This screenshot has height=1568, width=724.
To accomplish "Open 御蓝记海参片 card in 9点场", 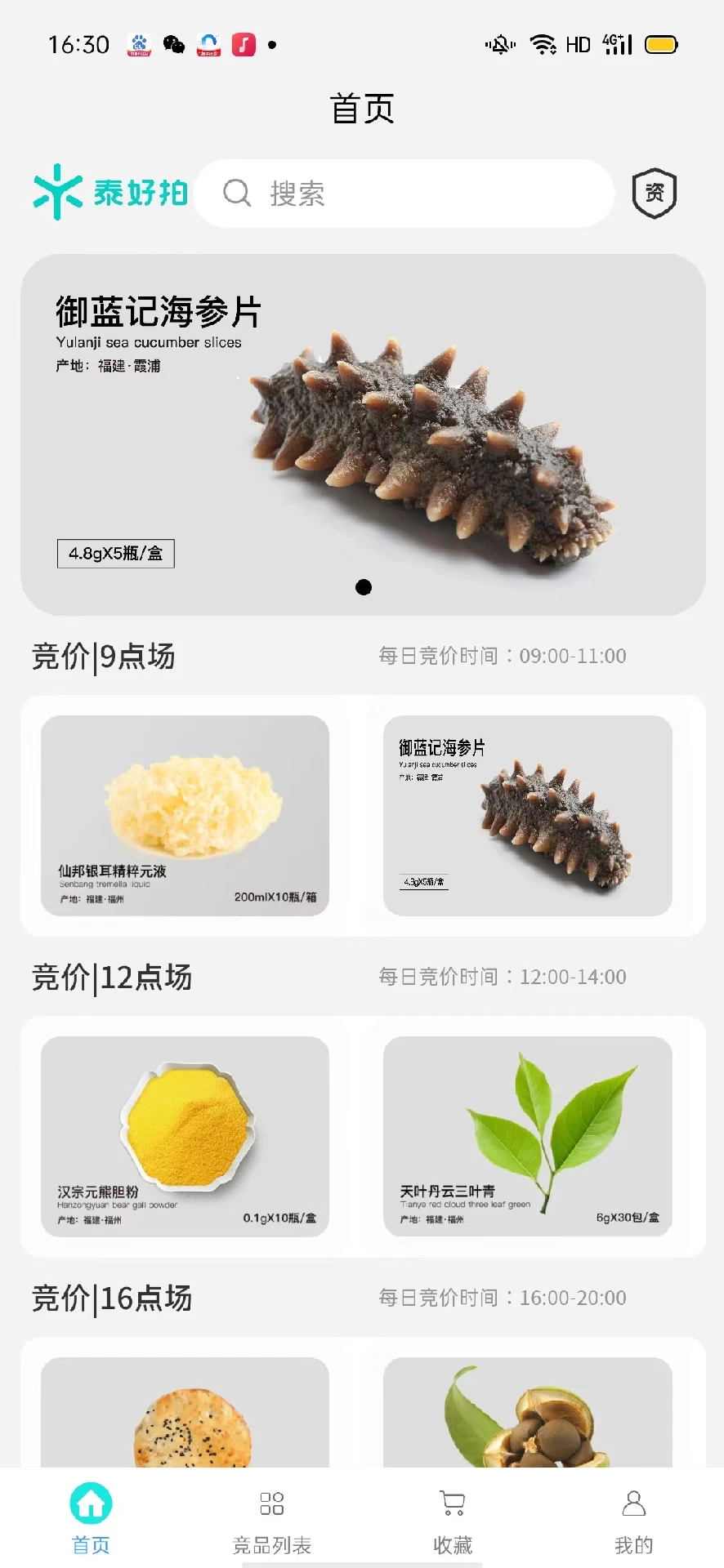I will 528,815.
